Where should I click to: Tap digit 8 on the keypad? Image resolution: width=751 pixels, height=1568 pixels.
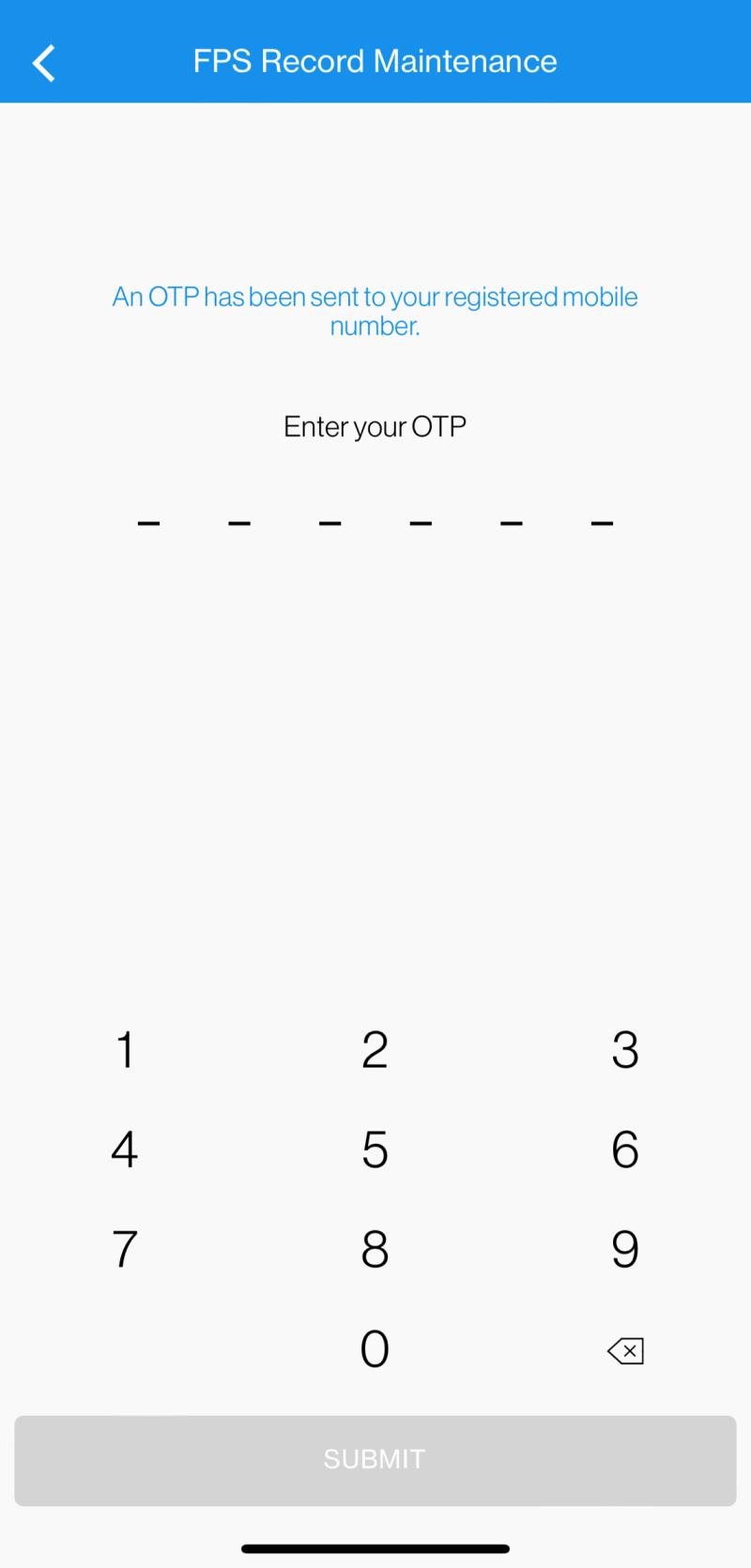point(375,1248)
